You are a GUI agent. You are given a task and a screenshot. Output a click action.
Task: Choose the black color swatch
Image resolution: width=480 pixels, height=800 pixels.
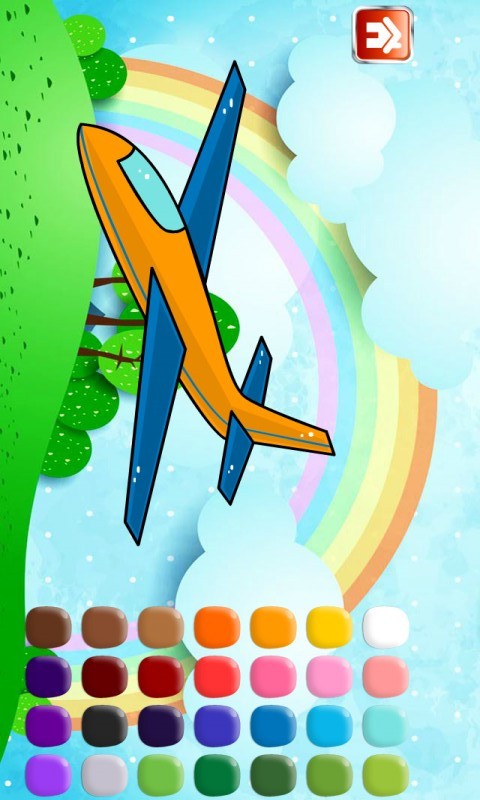(105, 726)
